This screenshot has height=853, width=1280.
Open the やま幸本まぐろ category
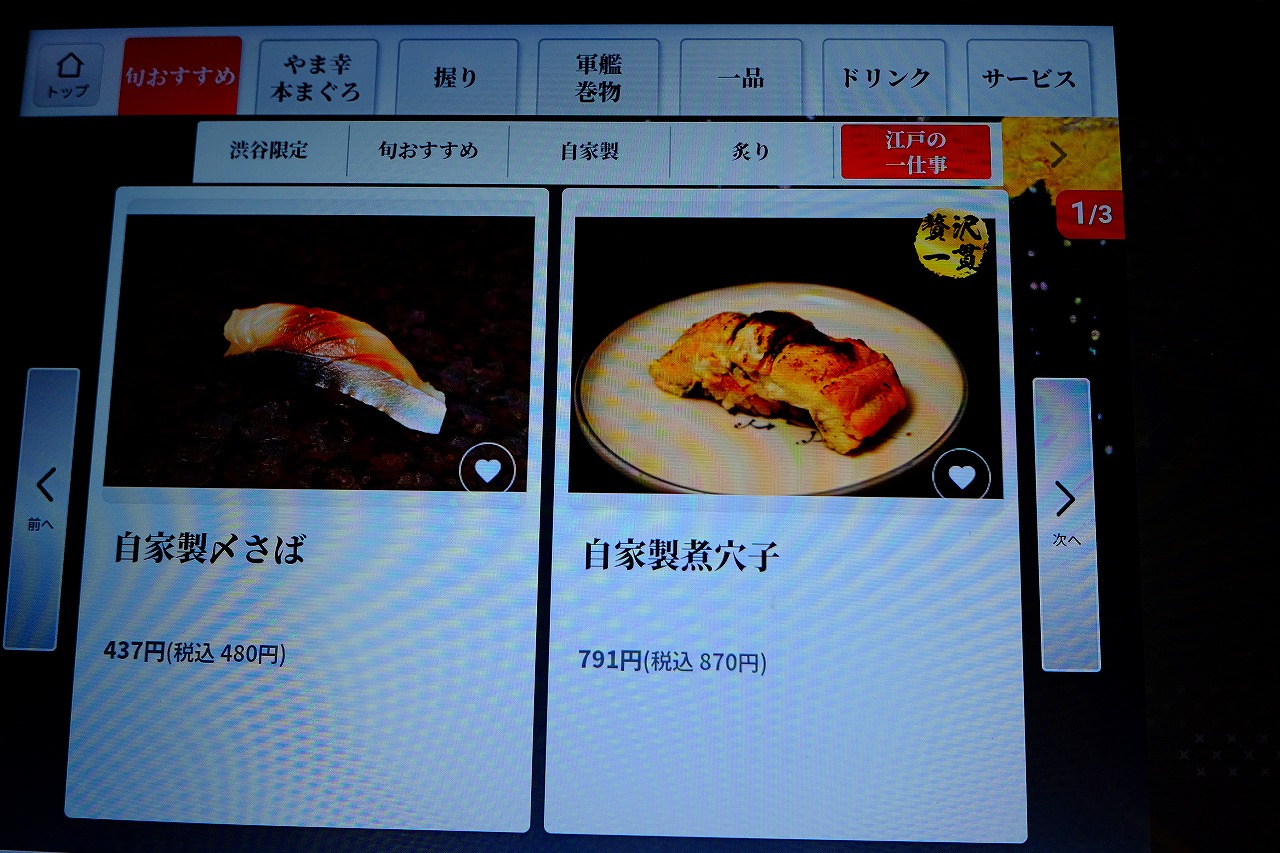(x=316, y=78)
